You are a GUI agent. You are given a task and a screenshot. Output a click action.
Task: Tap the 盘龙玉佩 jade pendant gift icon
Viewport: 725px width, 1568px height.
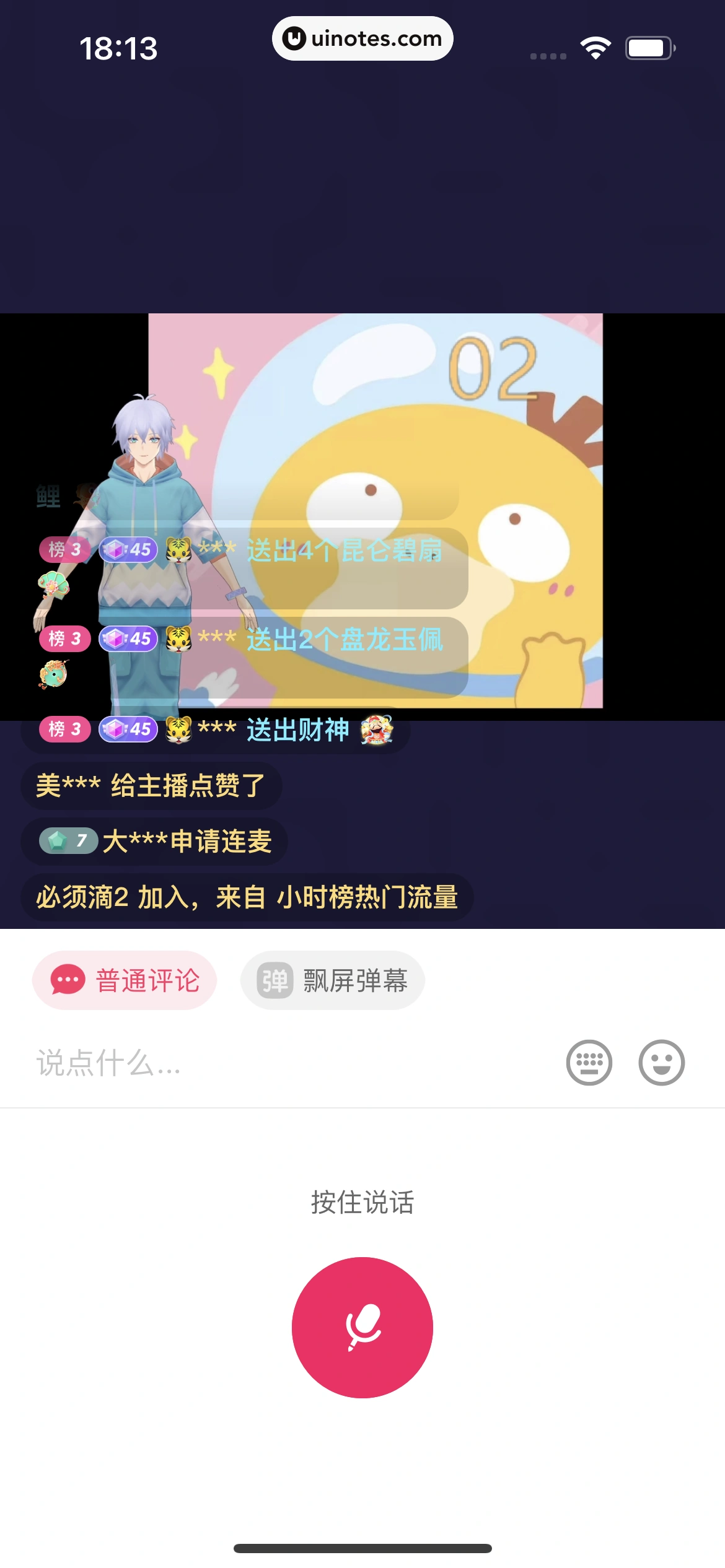pos(52,677)
